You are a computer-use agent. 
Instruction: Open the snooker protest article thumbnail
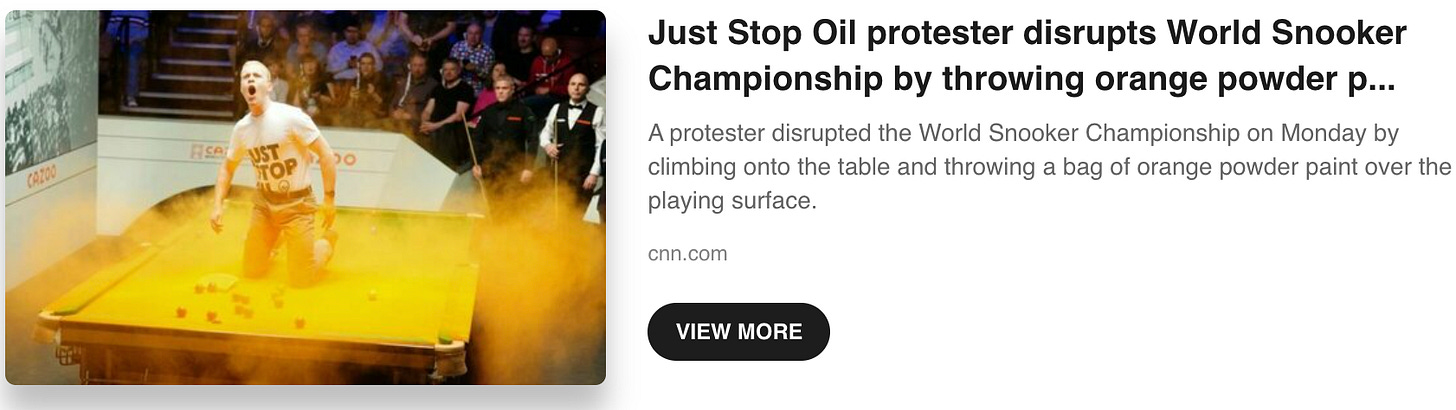tap(305, 197)
